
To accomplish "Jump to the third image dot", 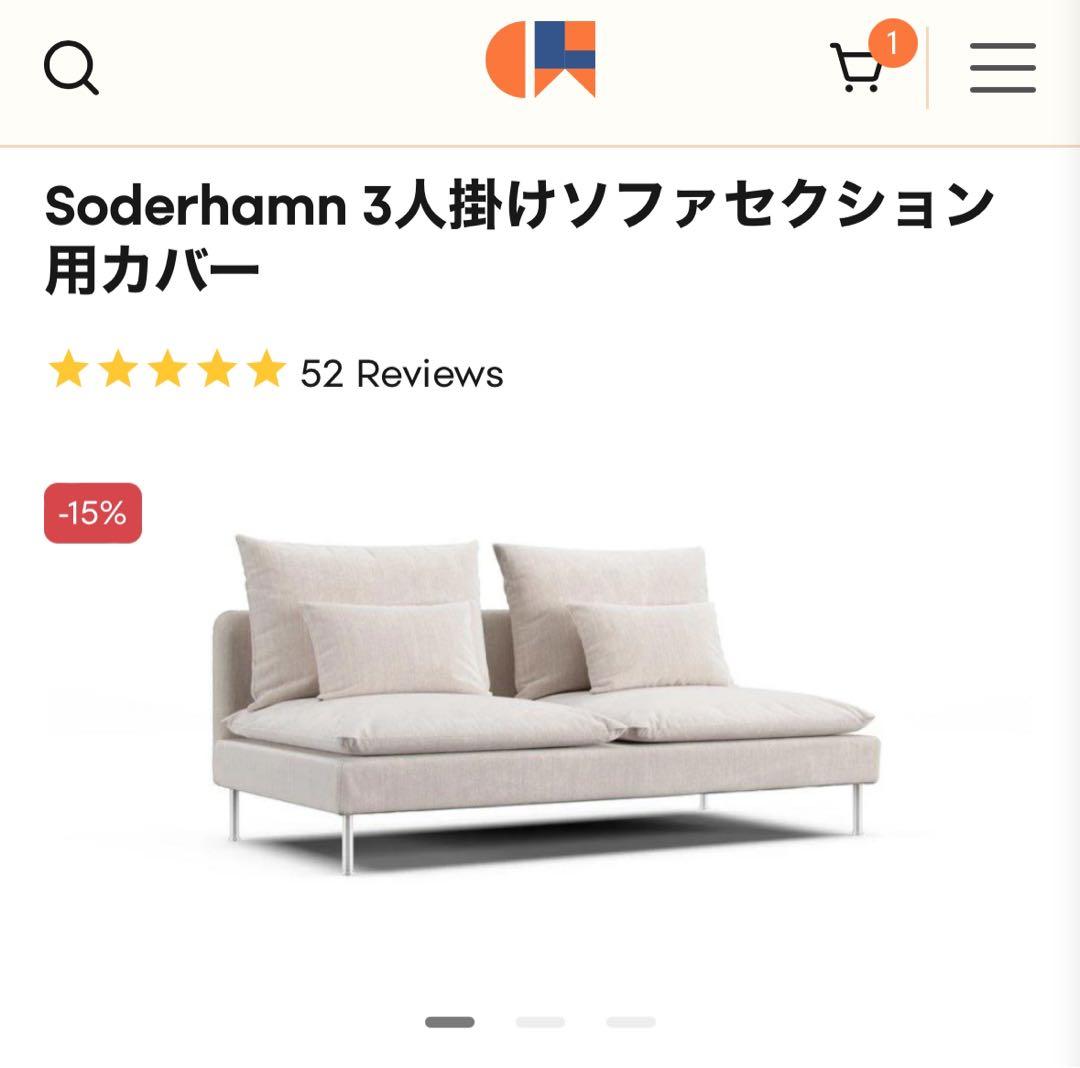I will (x=630, y=1022).
